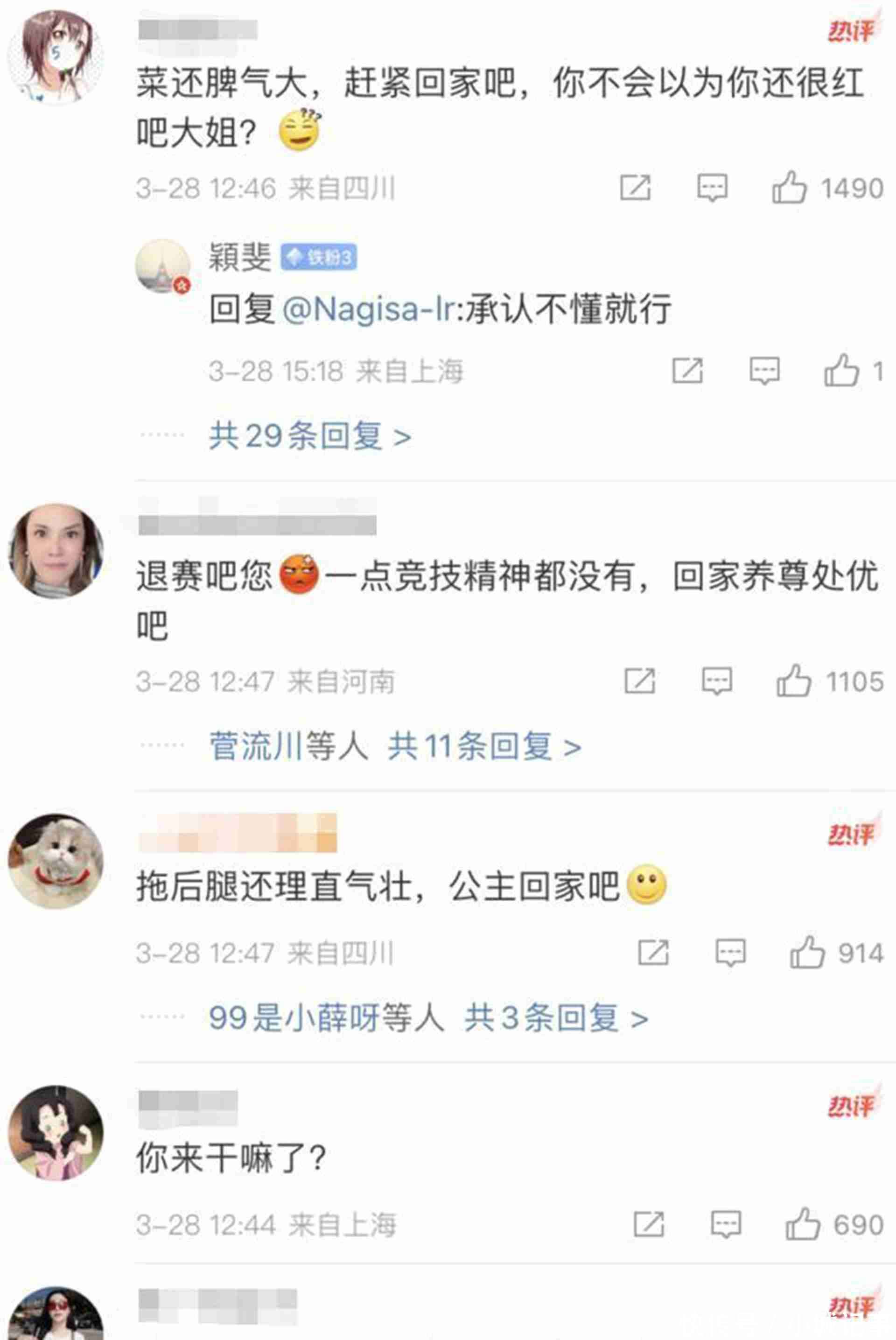
Task: Share 穎斐's reply from 上海
Action: pyautogui.click(x=687, y=372)
